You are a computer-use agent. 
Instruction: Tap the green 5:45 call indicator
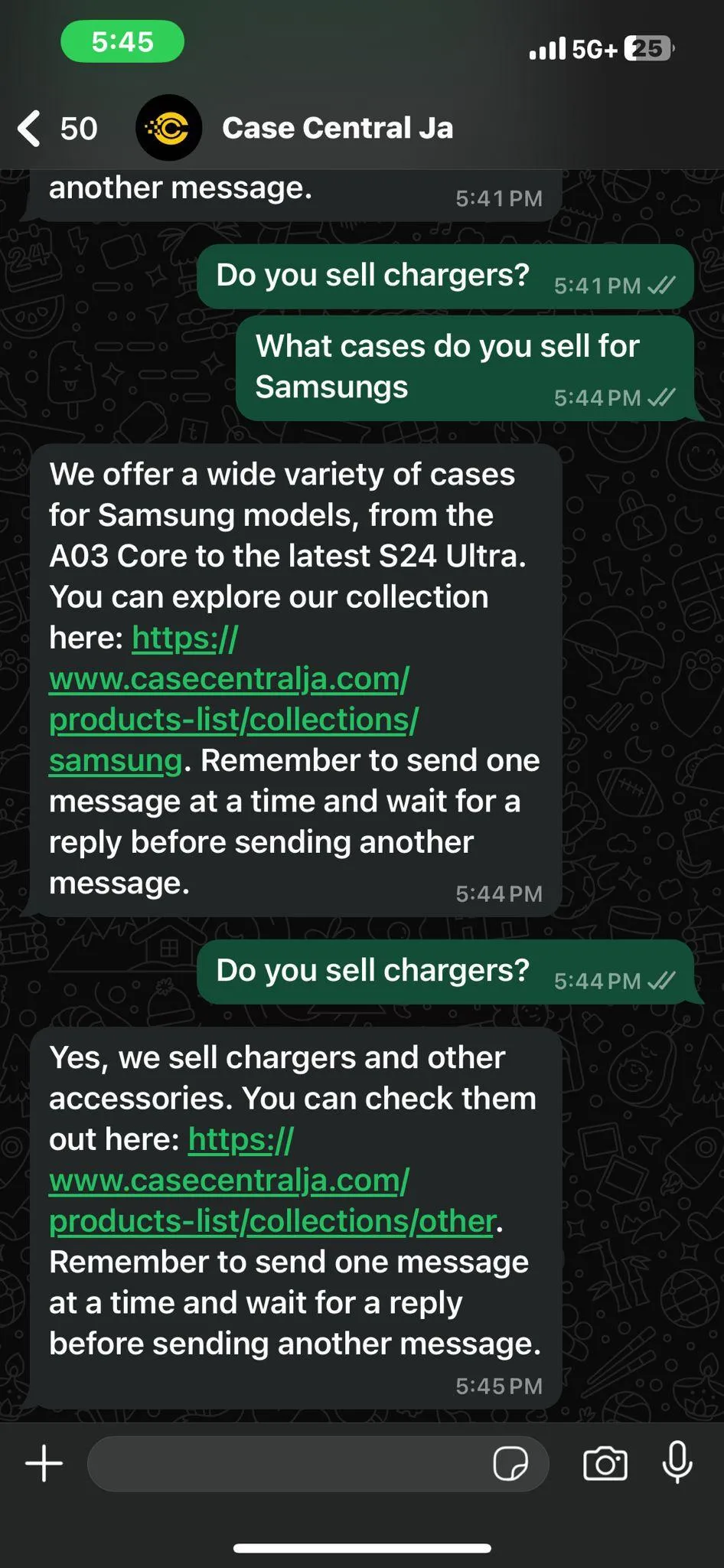pyautogui.click(x=122, y=41)
